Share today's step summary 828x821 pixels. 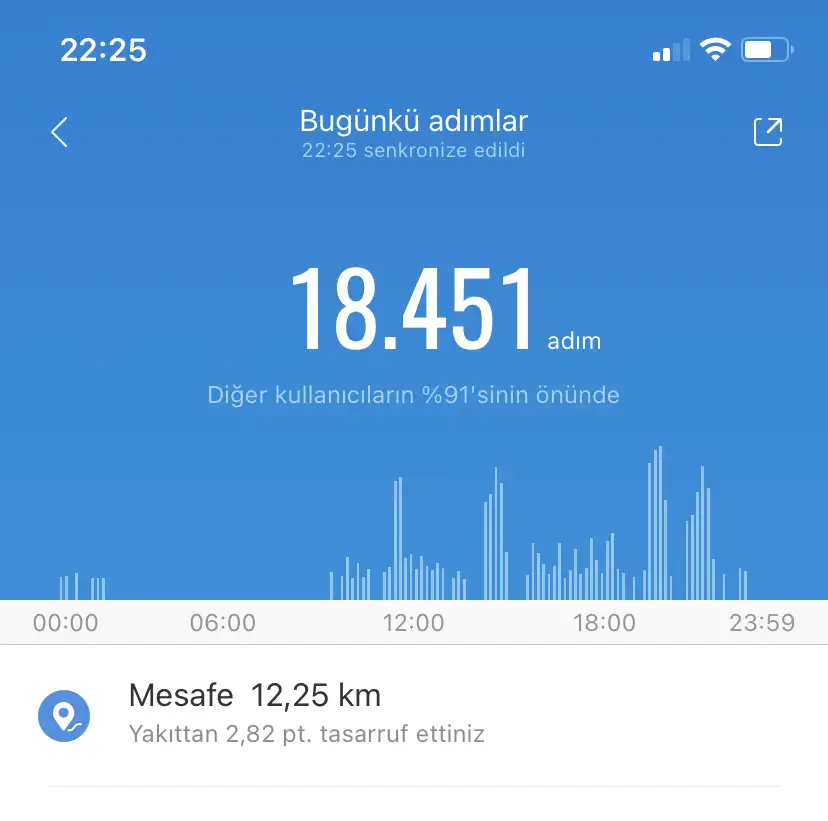point(767,132)
